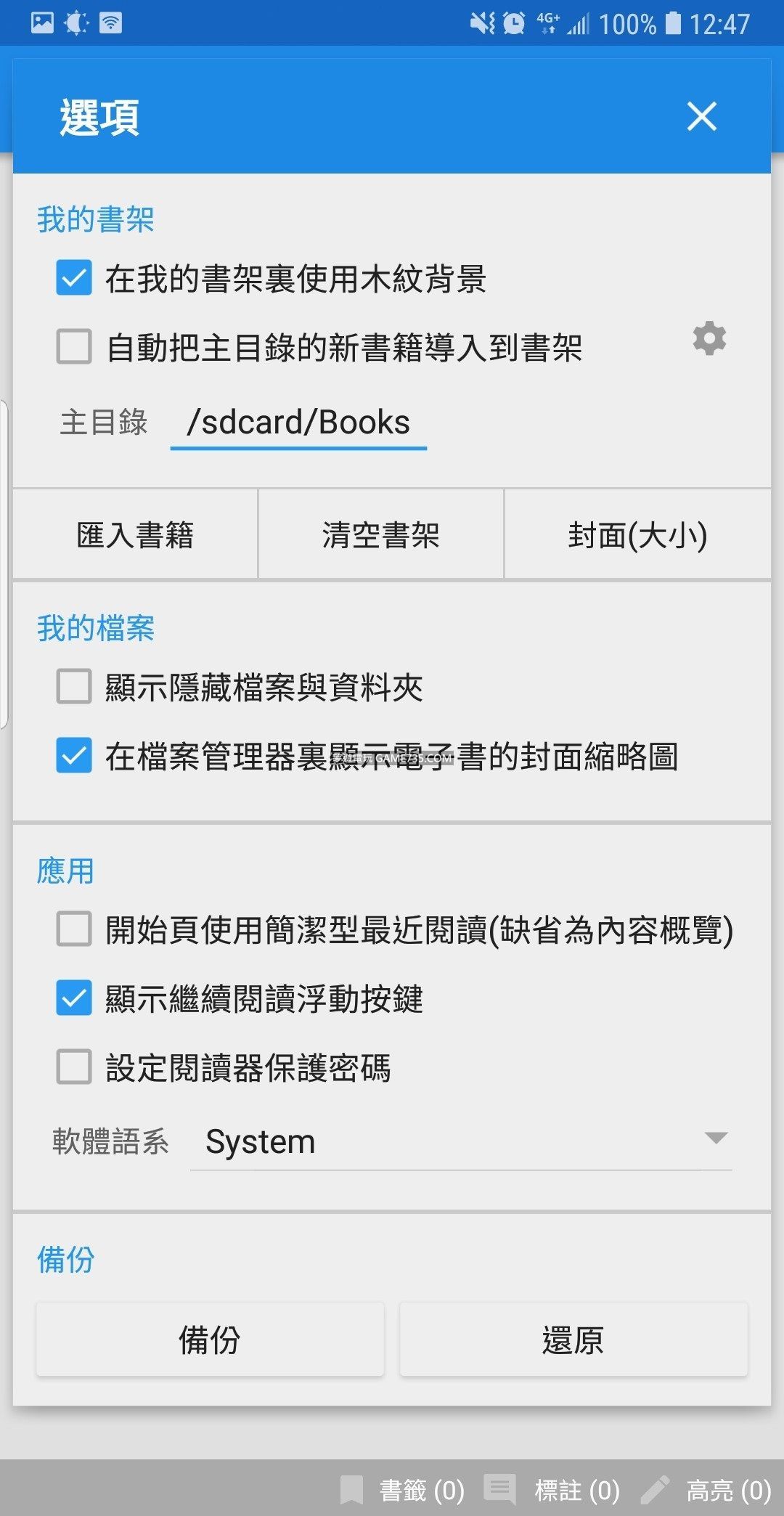Tap the 匯入書籍 button

coord(136,535)
